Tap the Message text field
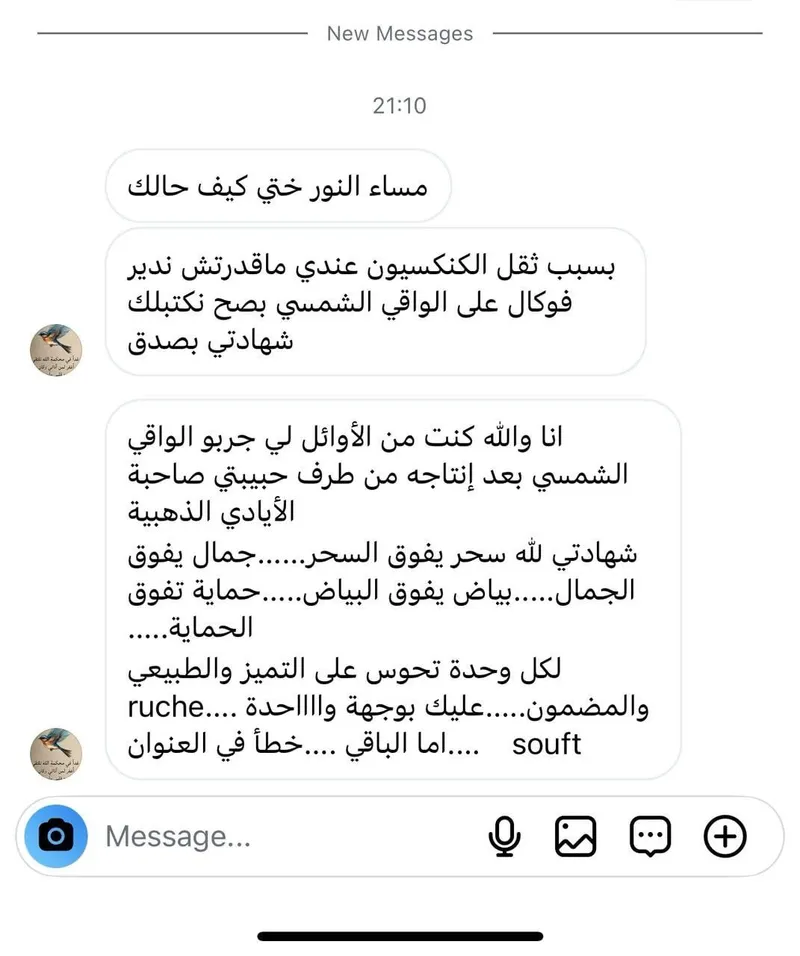The height and width of the screenshot is (956, 800). 280,836
